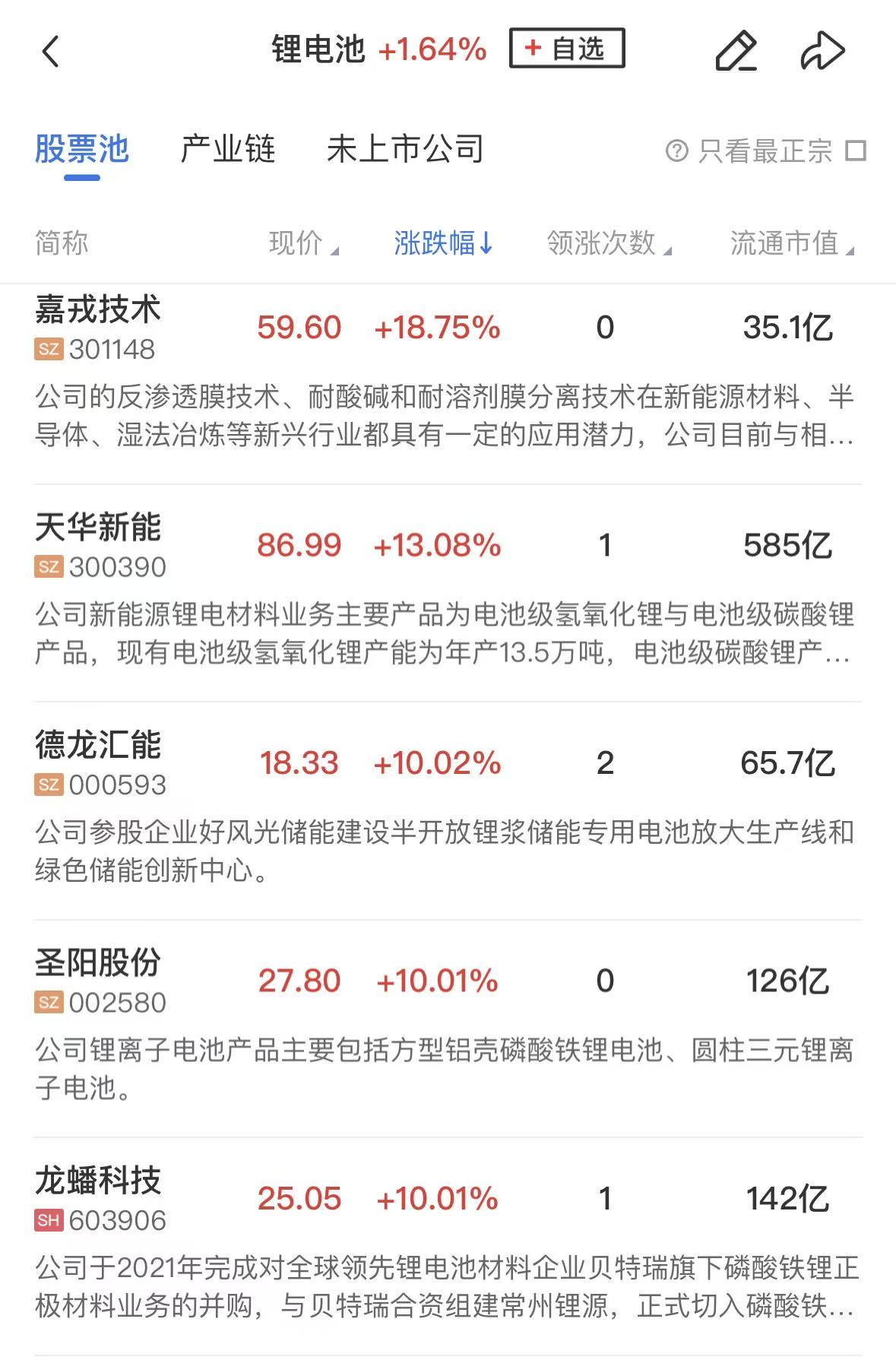Open the edit pencil icon
The width and height of the screenshot is (896, 1360).
[736, 52]
